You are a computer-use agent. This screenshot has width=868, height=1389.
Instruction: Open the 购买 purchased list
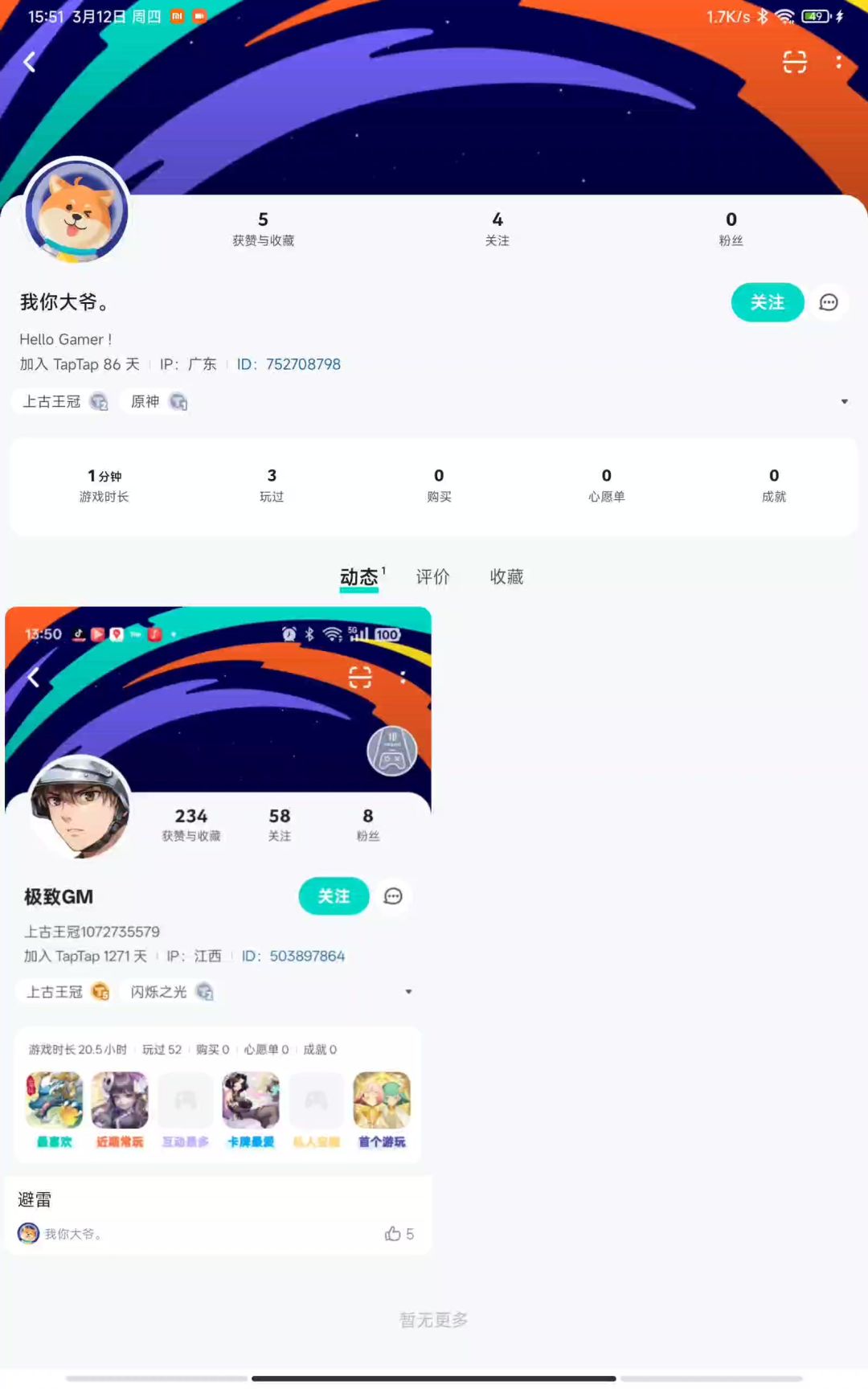[x=439, y=485]
